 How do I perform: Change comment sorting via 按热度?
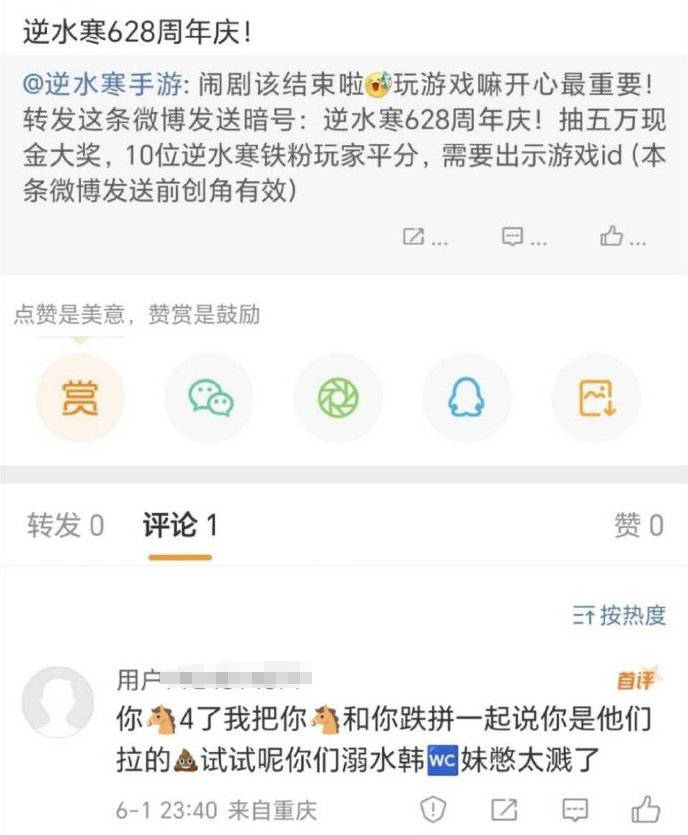[x=620, y=615]
